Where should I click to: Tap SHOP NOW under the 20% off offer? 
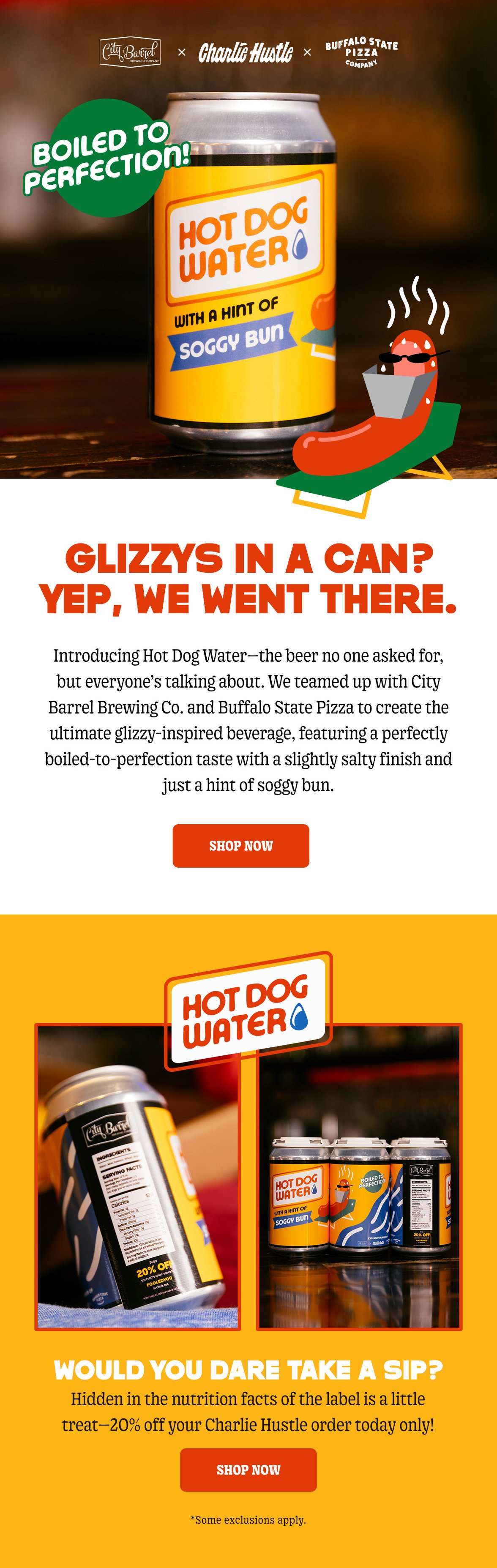(x=248, y=1470)
